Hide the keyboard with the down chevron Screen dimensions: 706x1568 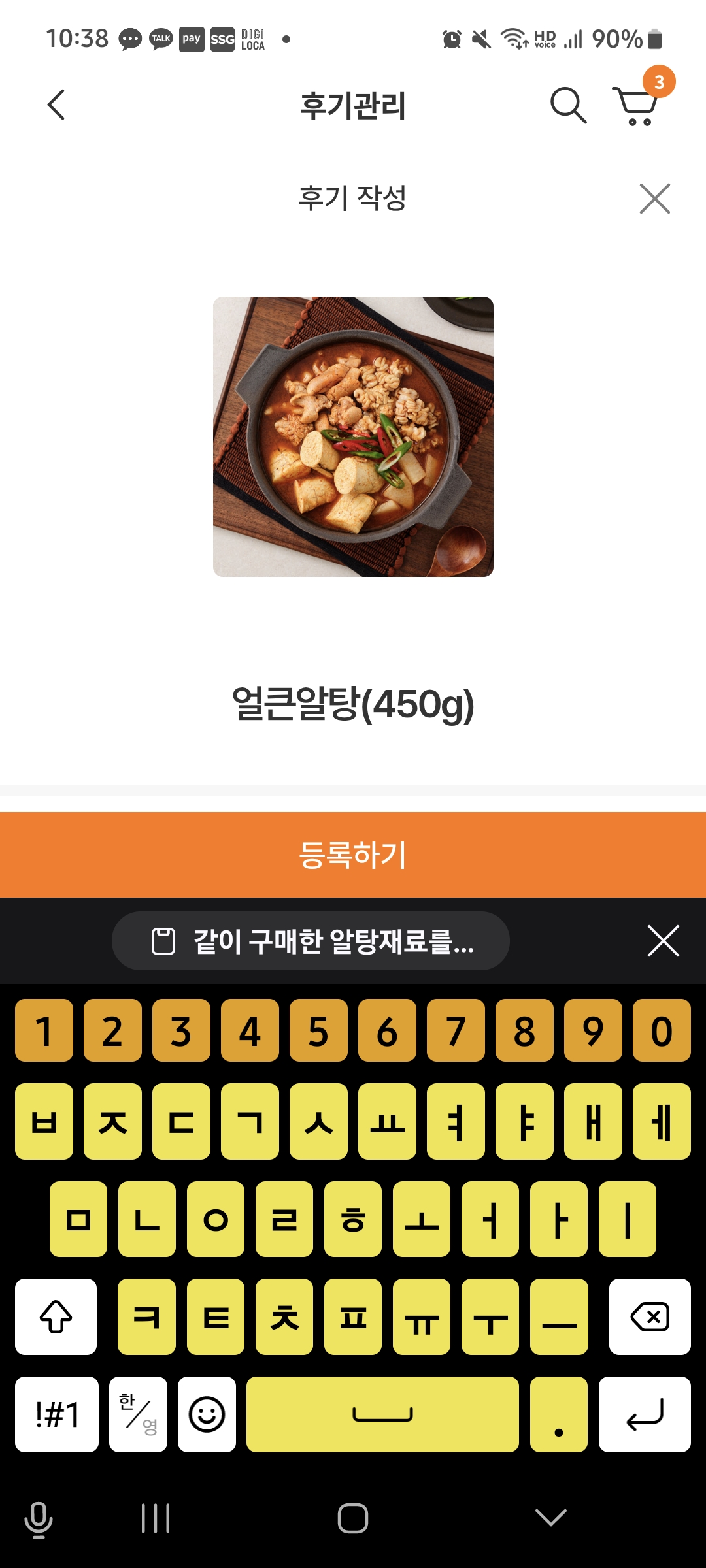pos(550,1518)
